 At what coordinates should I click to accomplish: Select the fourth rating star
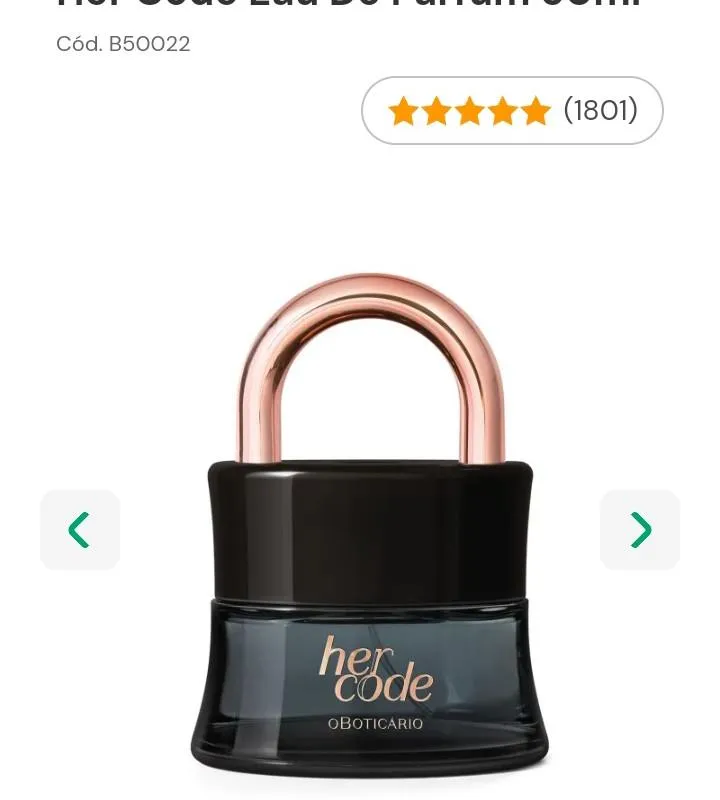503,110
